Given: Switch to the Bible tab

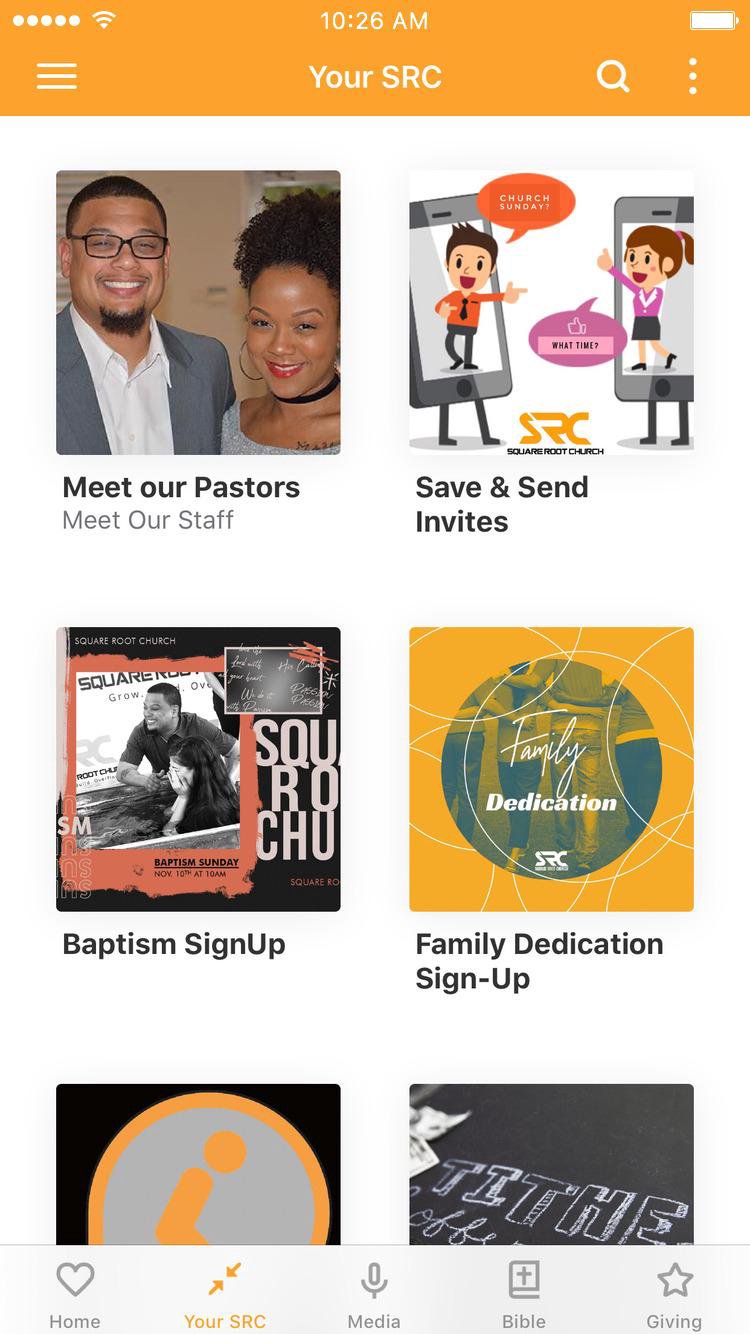Looking at the screenshot, I should click(x=524, y=1294).
